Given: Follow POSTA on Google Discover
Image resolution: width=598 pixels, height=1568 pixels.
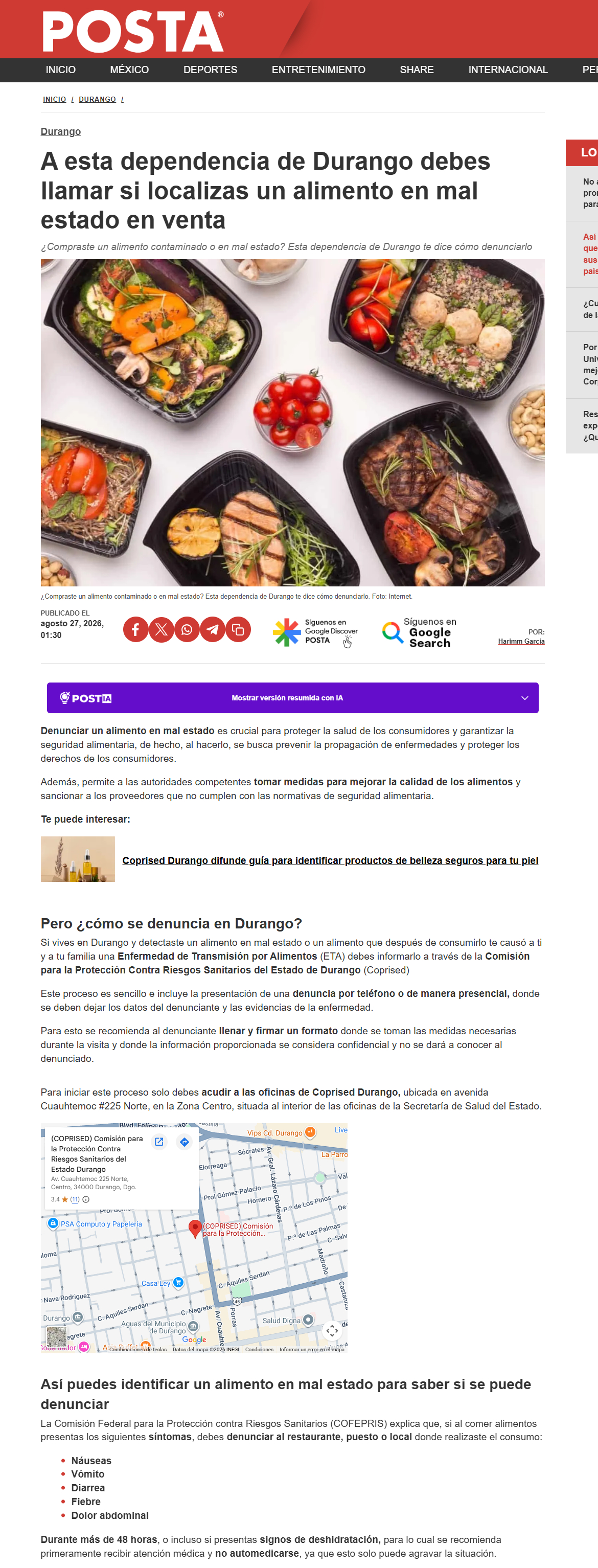Looking at the screenshot, I should [x=315, y=632].
